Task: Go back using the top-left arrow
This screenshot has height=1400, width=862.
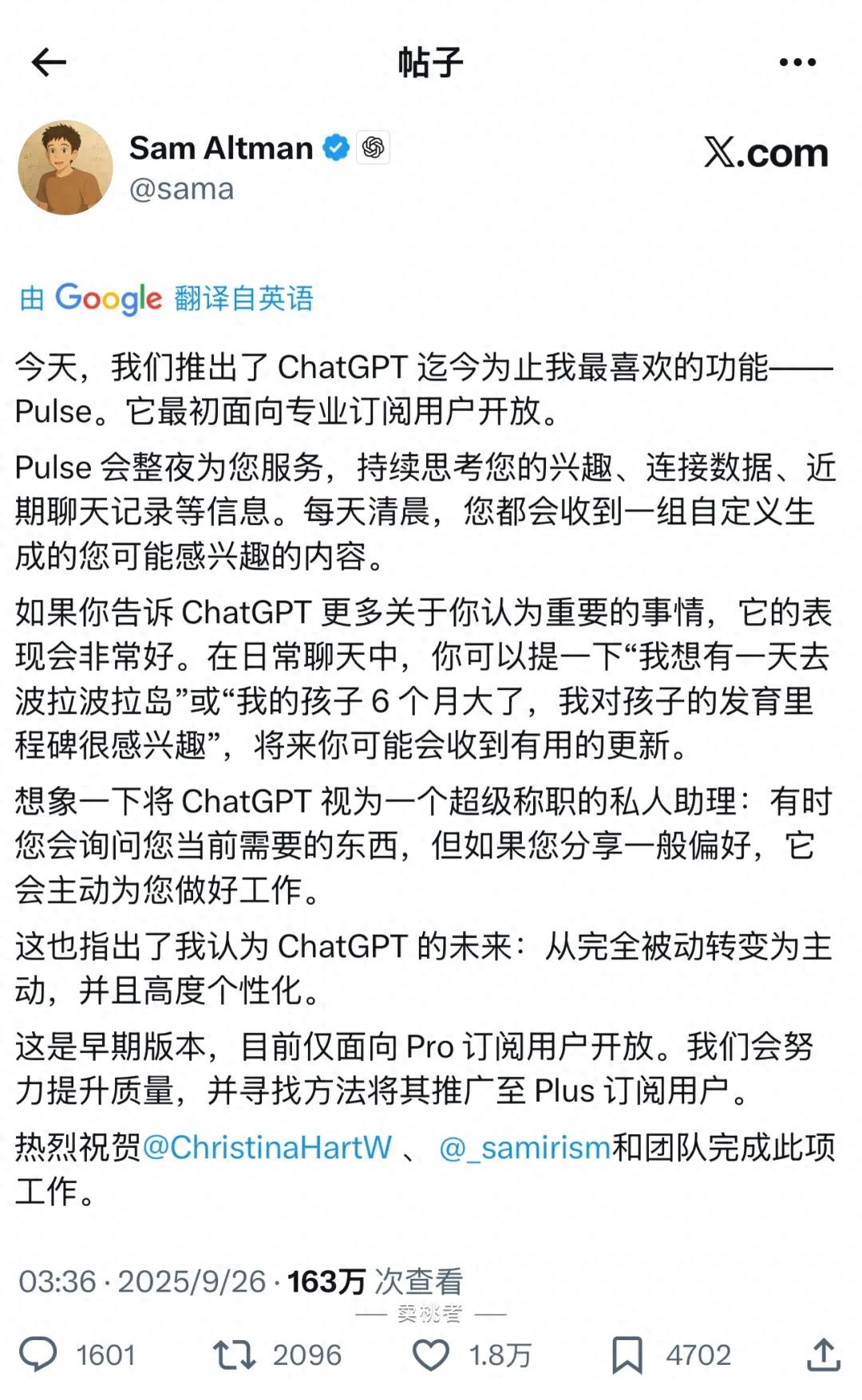Action: click(48, 62)
